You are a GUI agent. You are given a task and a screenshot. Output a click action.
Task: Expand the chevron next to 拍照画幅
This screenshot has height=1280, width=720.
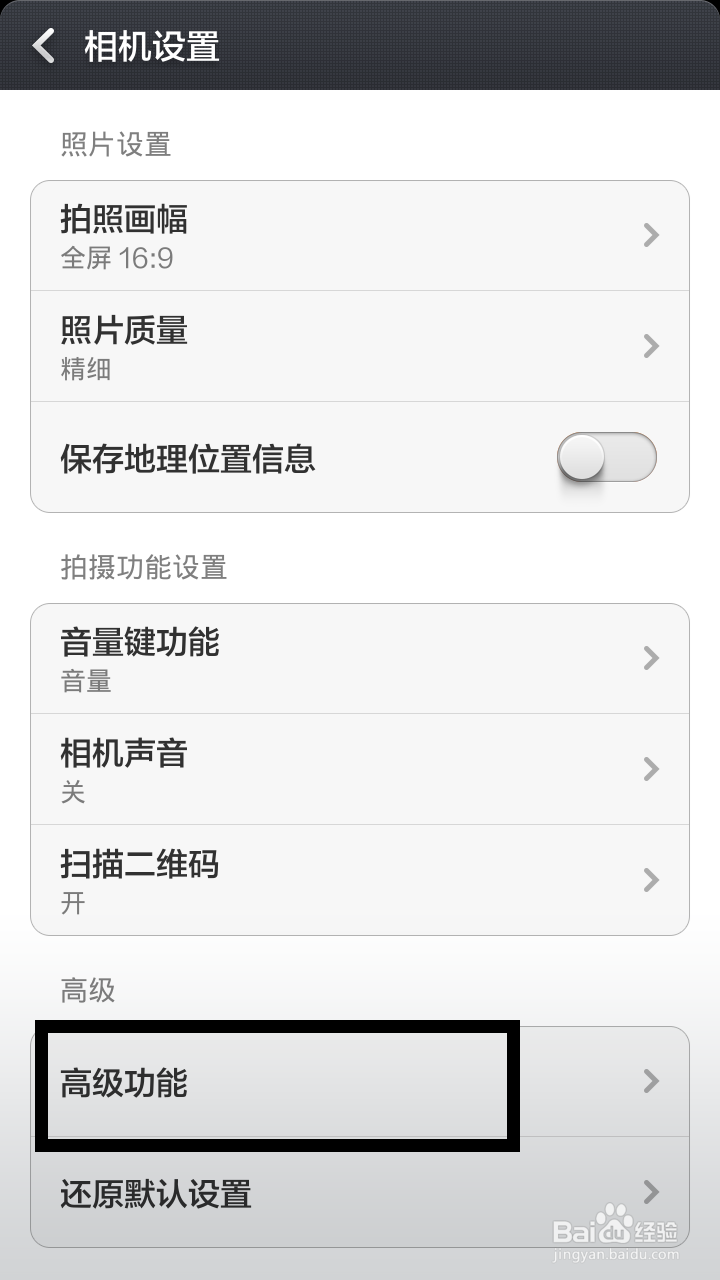point(650,235)
